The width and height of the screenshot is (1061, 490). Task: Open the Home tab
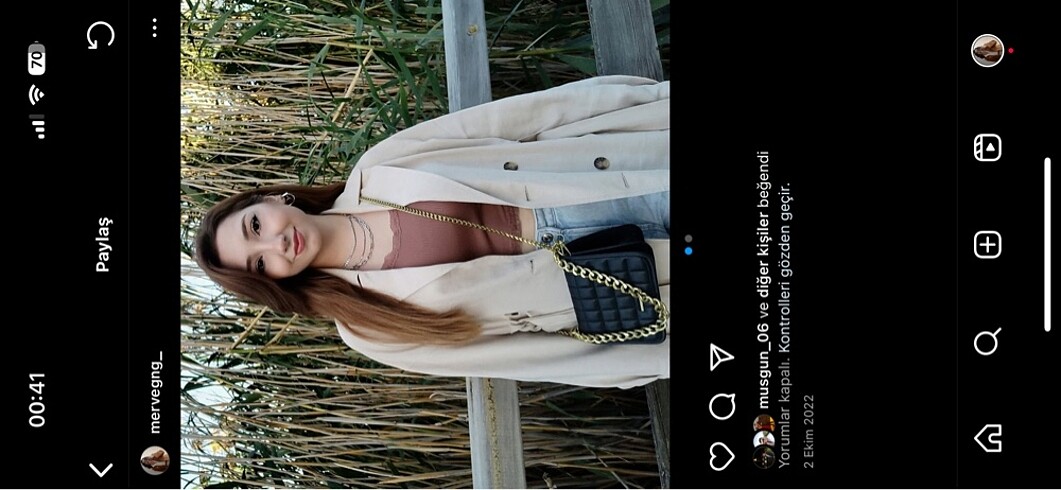[987, 438]
